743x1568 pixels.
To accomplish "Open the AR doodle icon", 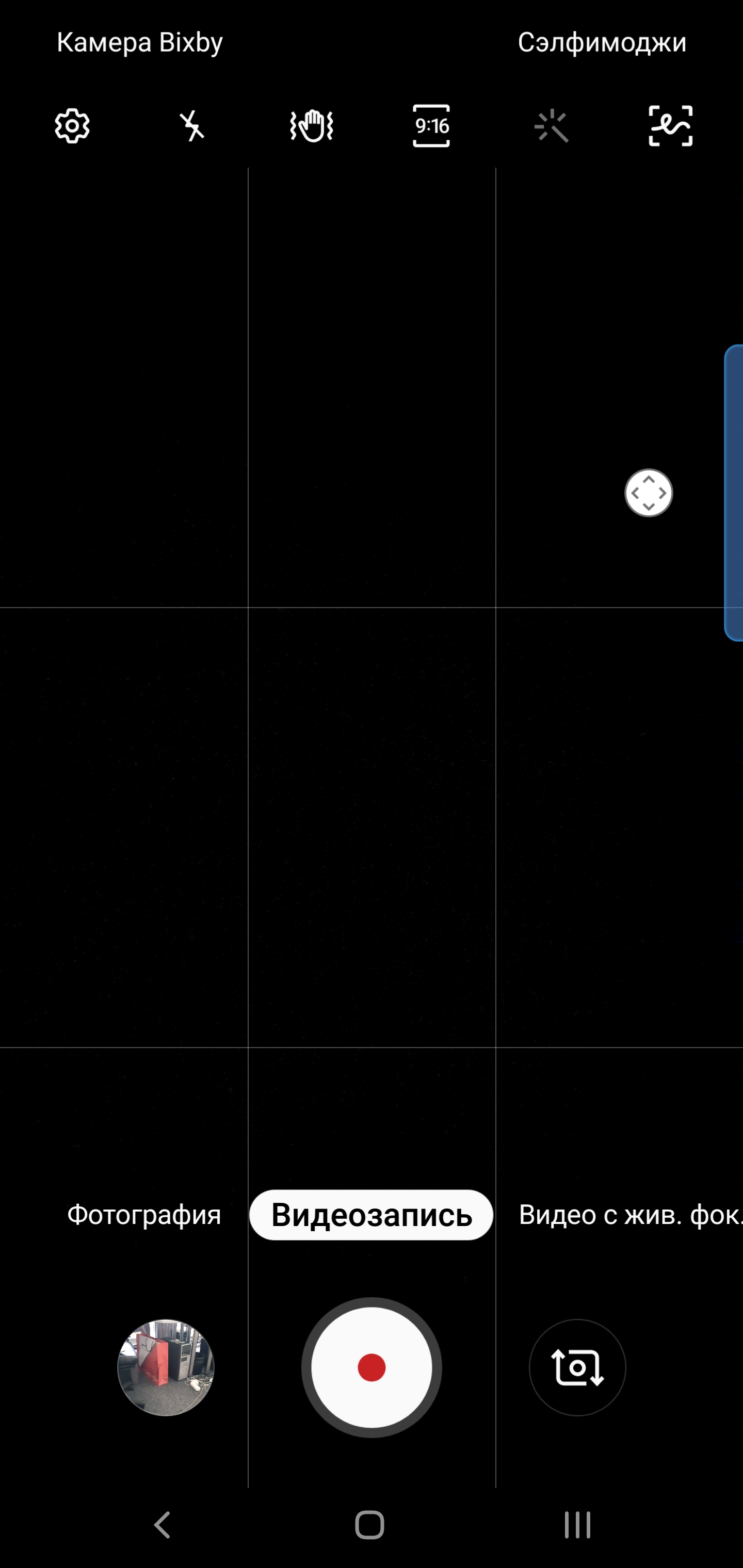I will click(x=671, y=126).
